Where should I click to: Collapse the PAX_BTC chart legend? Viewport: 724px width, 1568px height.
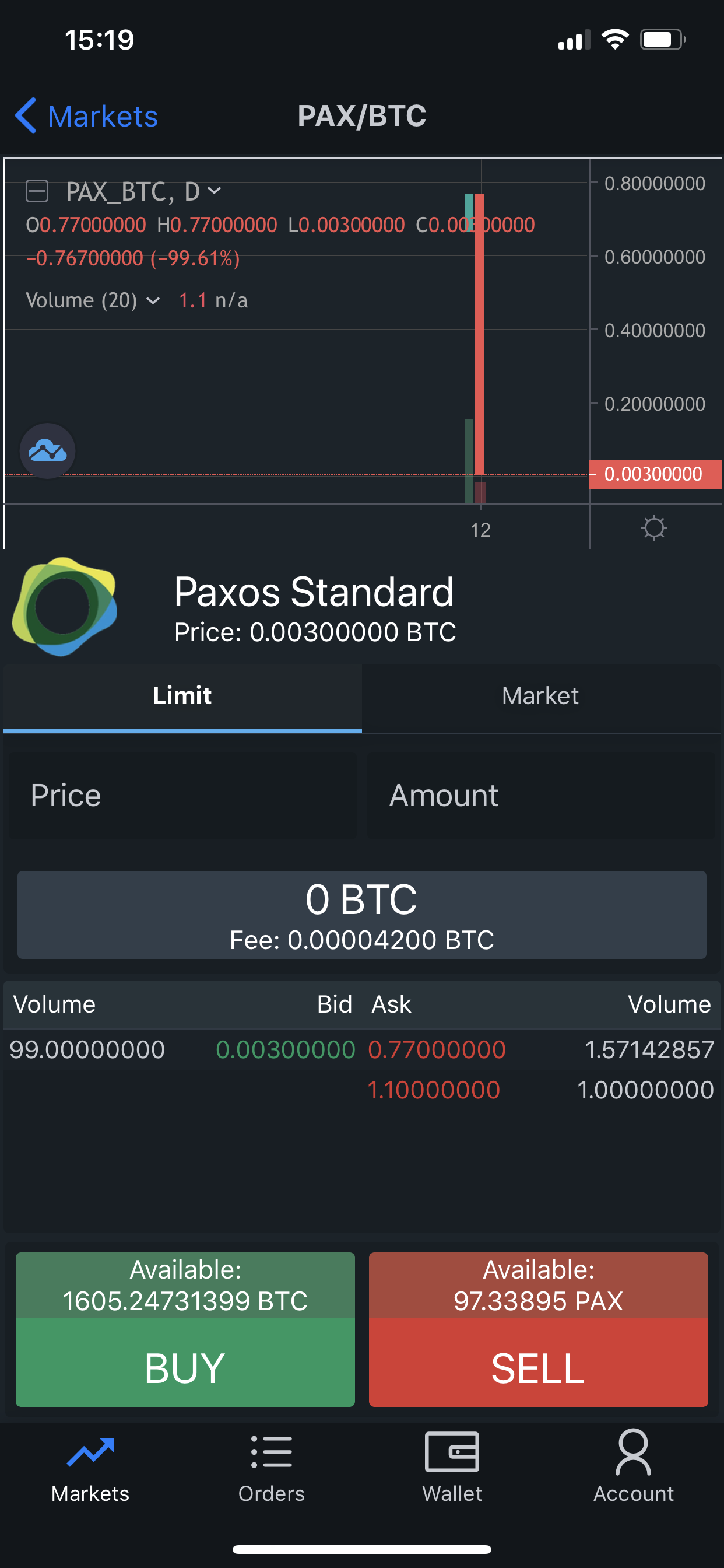click(37, 191)
